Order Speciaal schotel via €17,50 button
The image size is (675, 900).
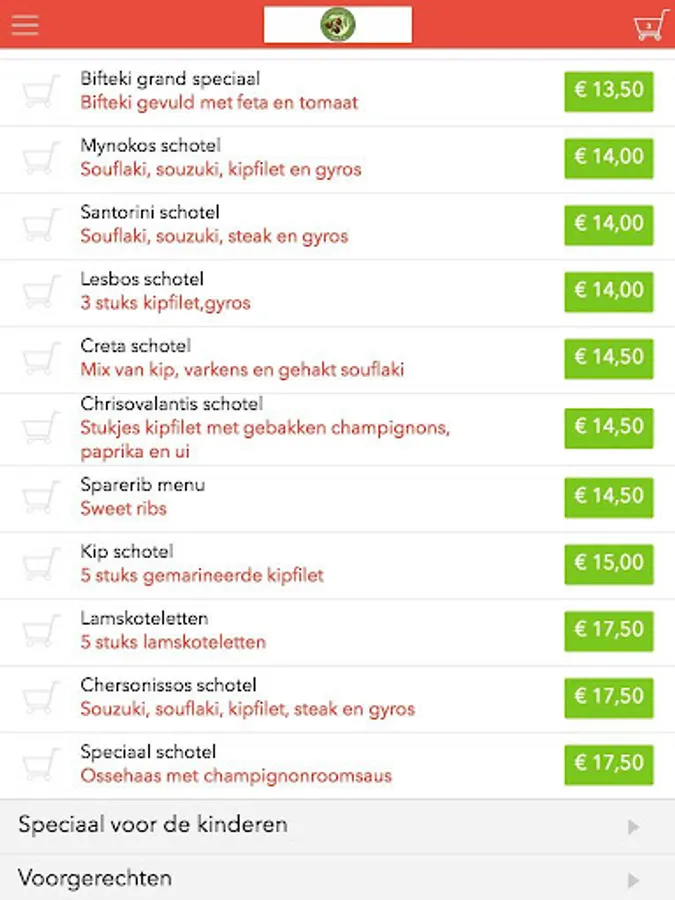tap(608, 765)
